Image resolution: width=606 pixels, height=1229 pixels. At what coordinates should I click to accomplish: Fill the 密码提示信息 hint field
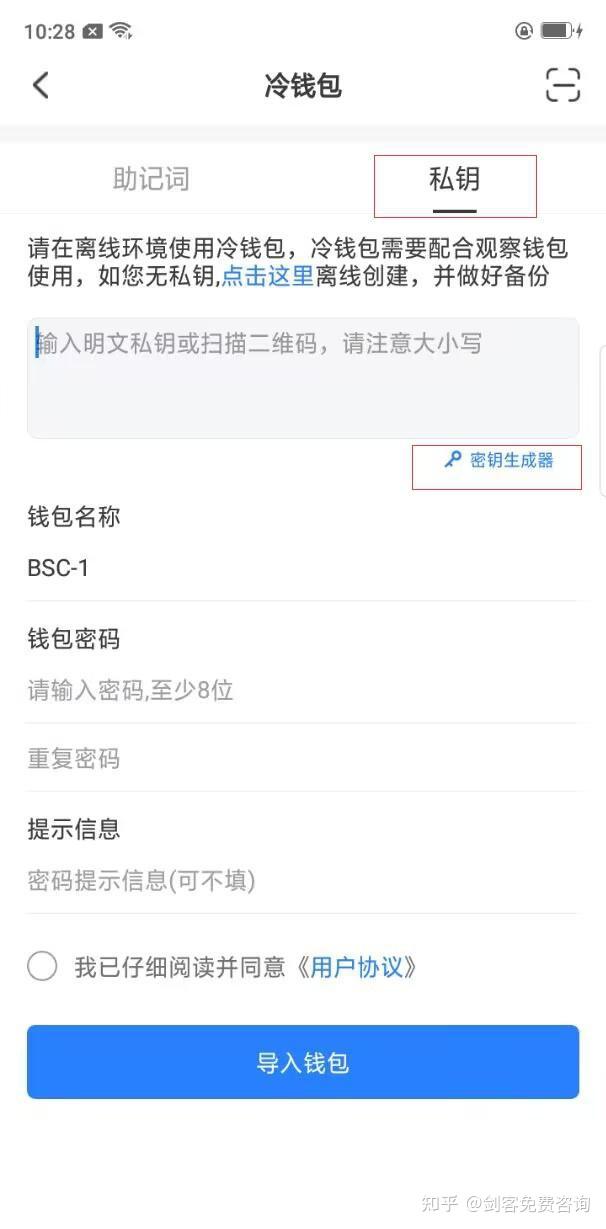point(302,880)
